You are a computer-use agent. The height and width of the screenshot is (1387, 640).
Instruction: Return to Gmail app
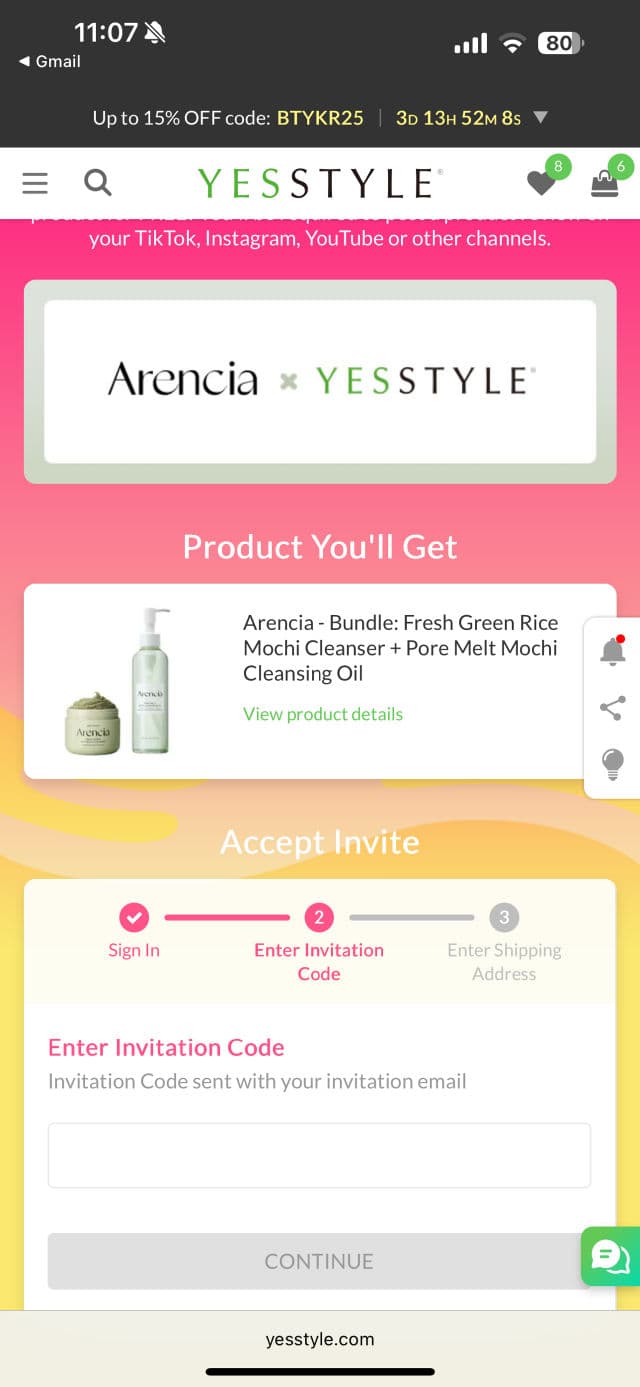tap(50, 61)
